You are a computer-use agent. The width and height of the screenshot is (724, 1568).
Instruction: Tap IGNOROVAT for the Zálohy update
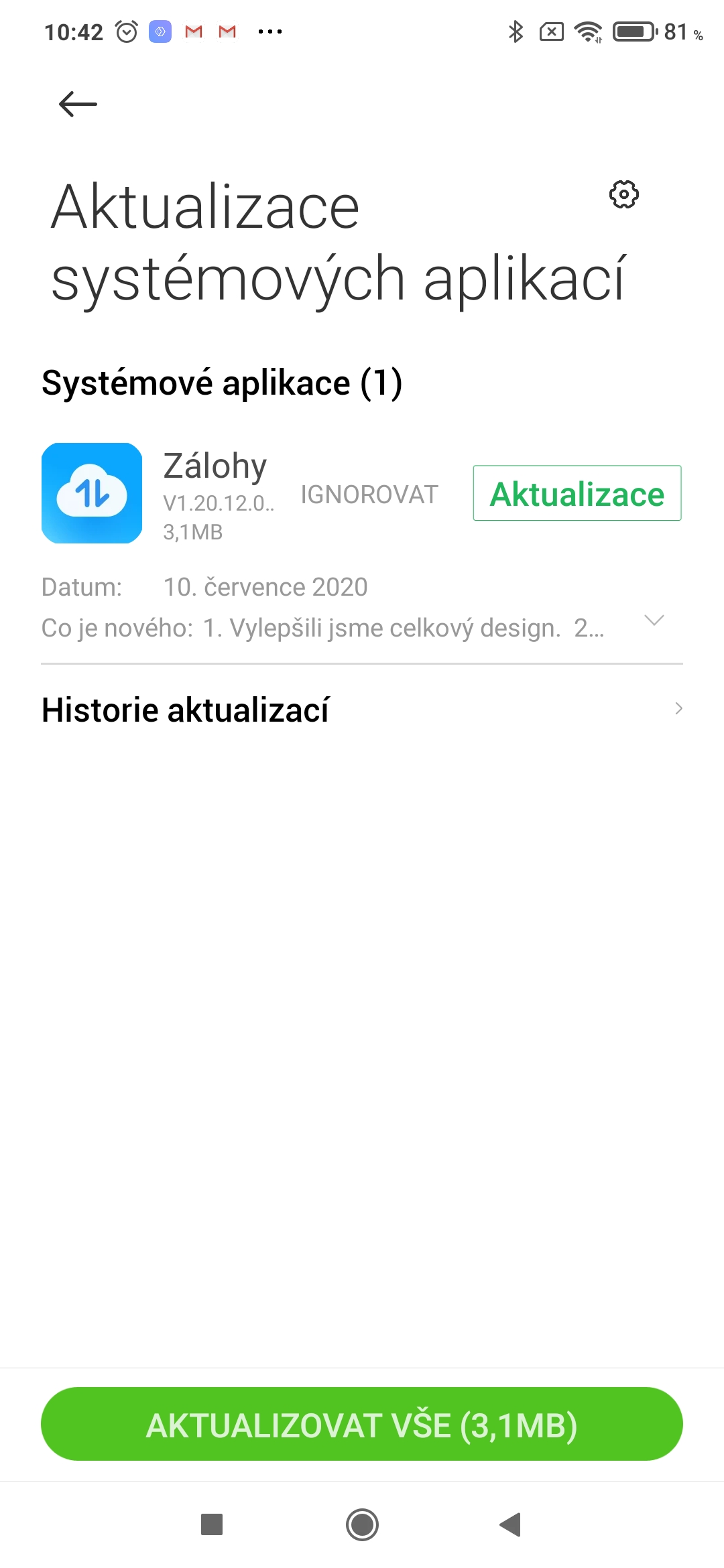pos(369,495)
